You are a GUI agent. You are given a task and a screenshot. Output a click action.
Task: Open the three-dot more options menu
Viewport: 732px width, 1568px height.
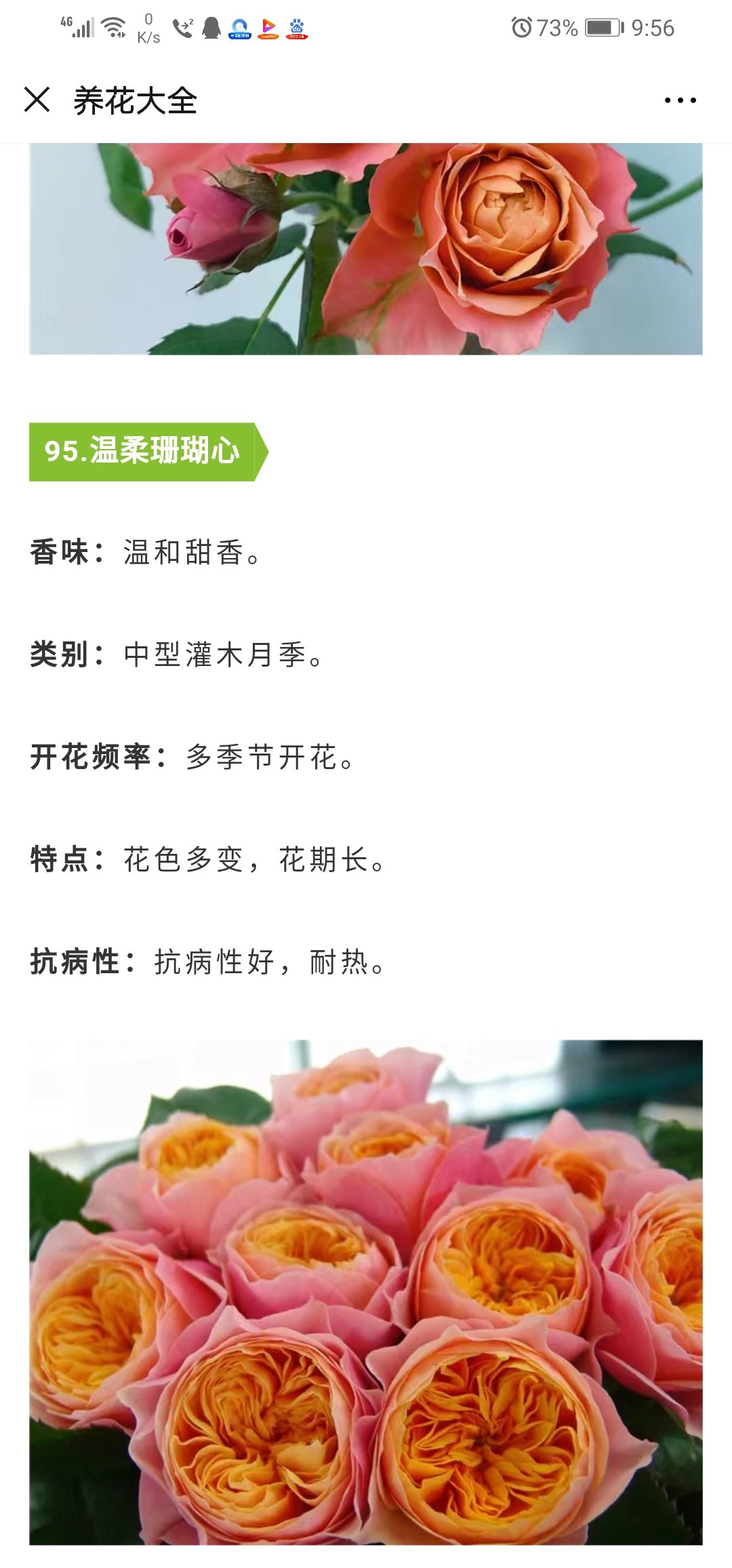680,100
